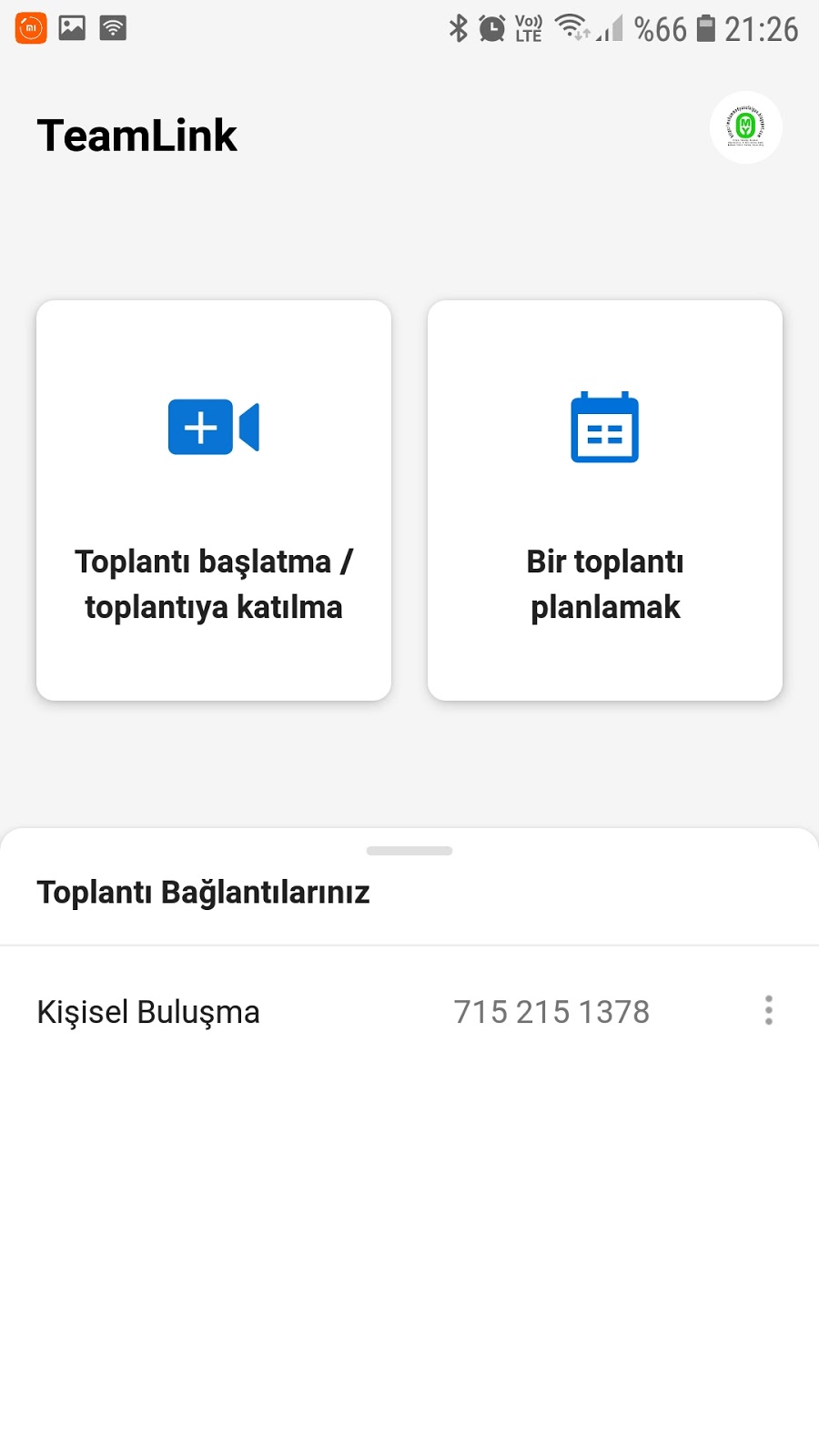The height and width of the screenshot is (1456, 819).
Task: Open the Kişisel Buluşma meeting entry
Action: pos(147,1011)
